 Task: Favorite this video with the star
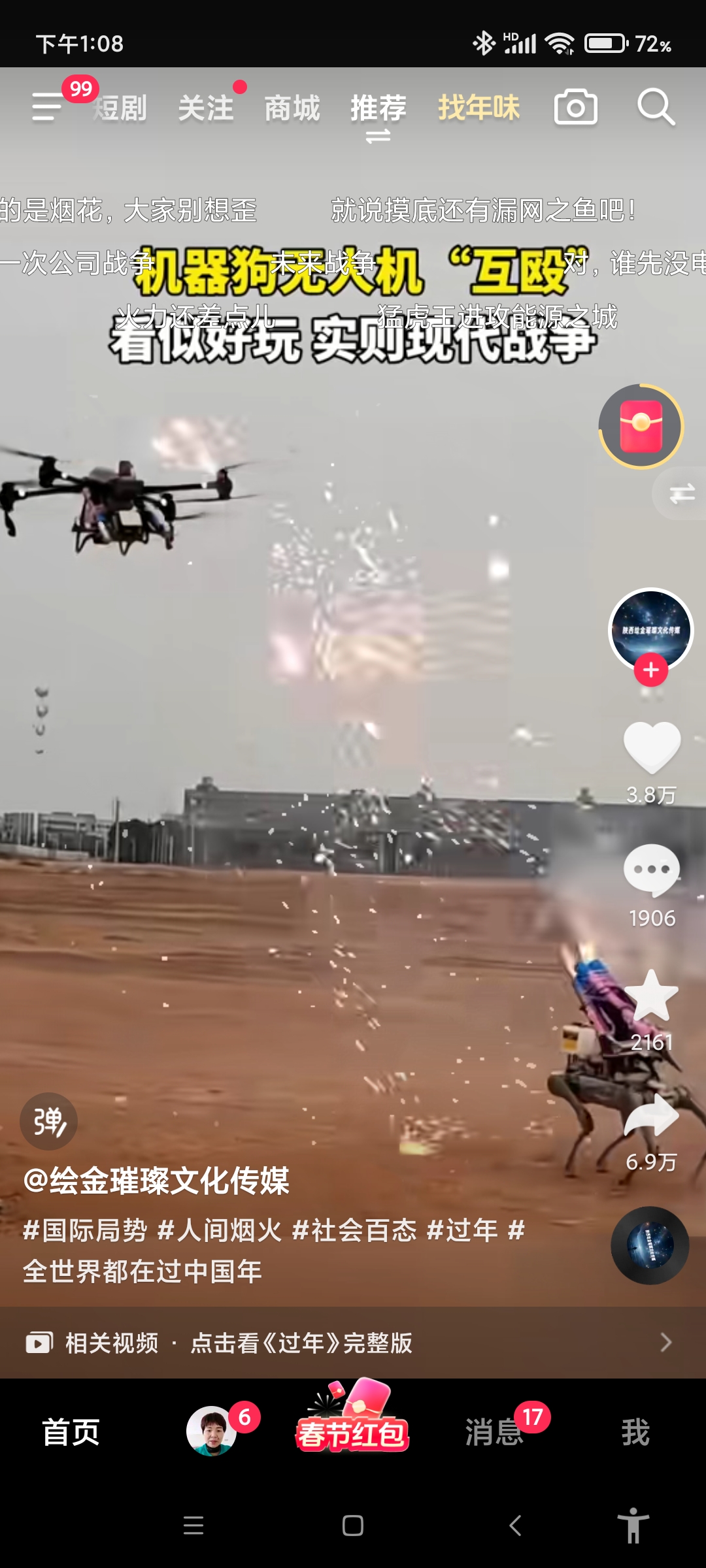(x=652, y=996)
